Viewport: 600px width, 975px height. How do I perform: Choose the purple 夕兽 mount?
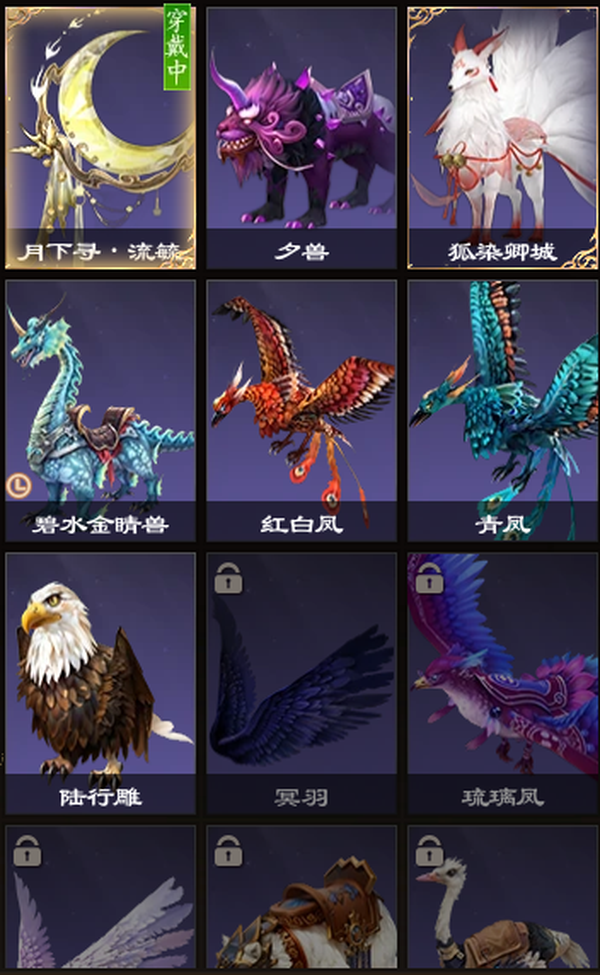[302, 138]
